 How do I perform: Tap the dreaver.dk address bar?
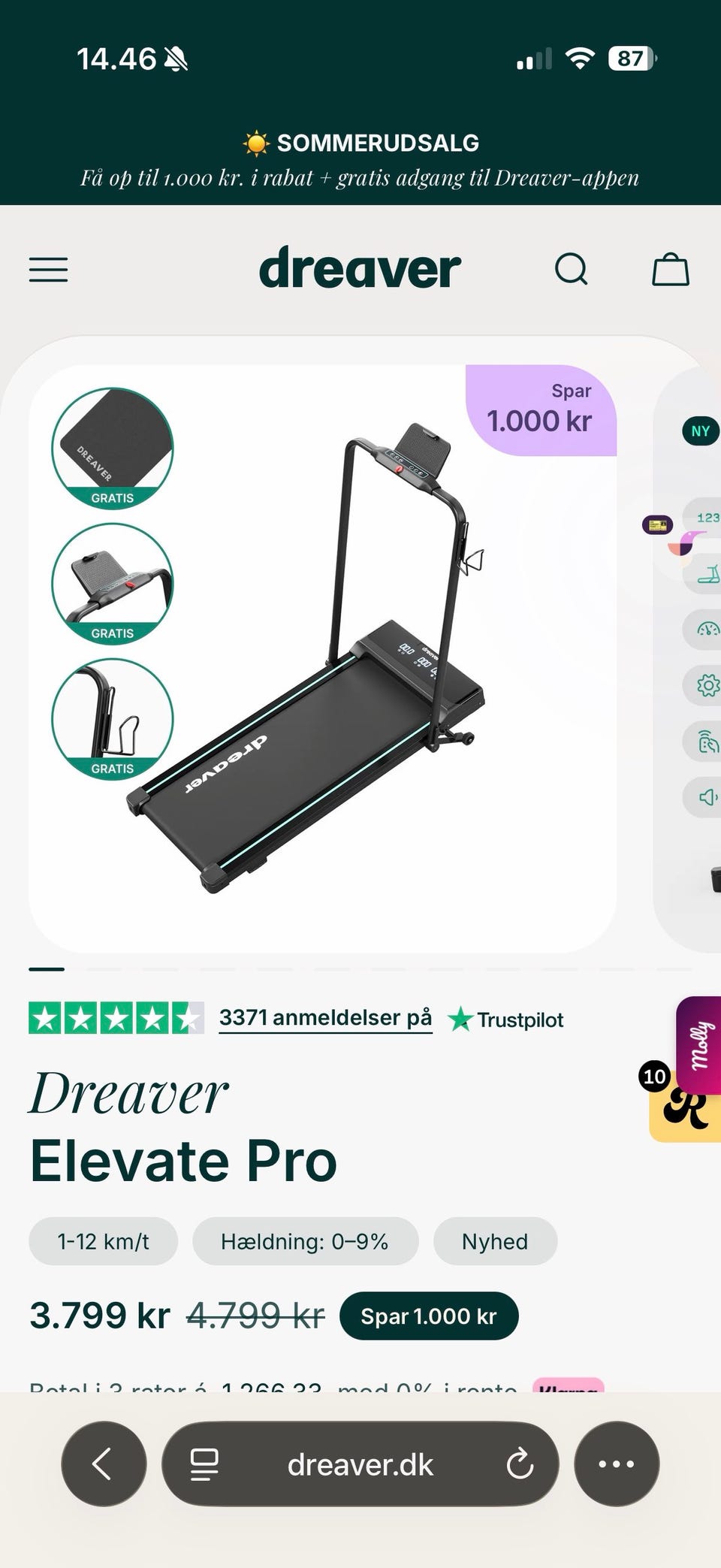(360, 1464)
